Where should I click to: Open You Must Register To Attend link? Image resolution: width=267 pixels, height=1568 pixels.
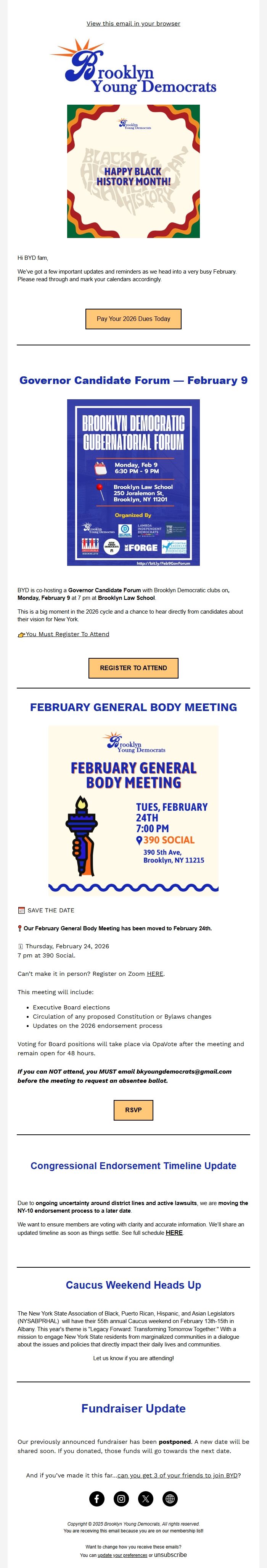point(67,633)
